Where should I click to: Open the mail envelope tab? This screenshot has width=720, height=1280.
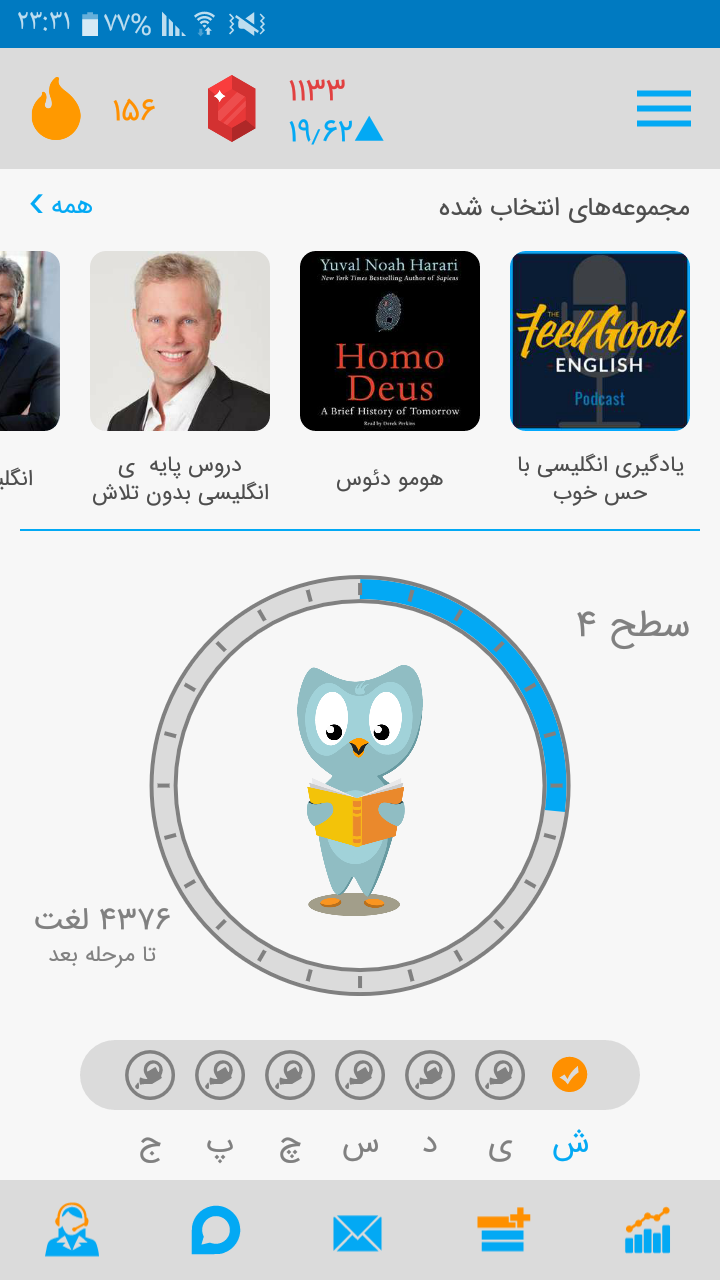tap(358, 1232)
